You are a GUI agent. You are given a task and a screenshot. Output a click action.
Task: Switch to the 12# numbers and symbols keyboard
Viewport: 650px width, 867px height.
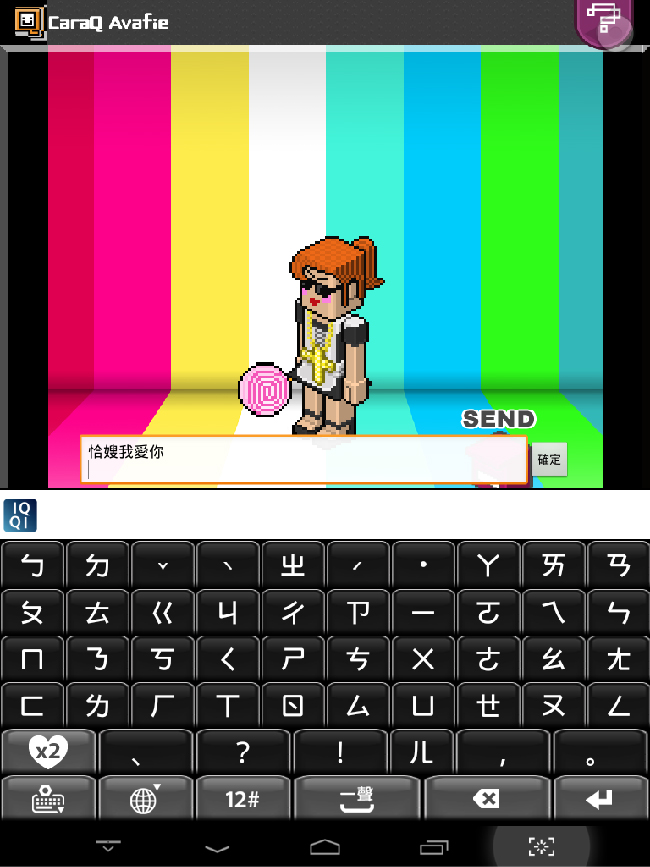[x=242, y=798]
